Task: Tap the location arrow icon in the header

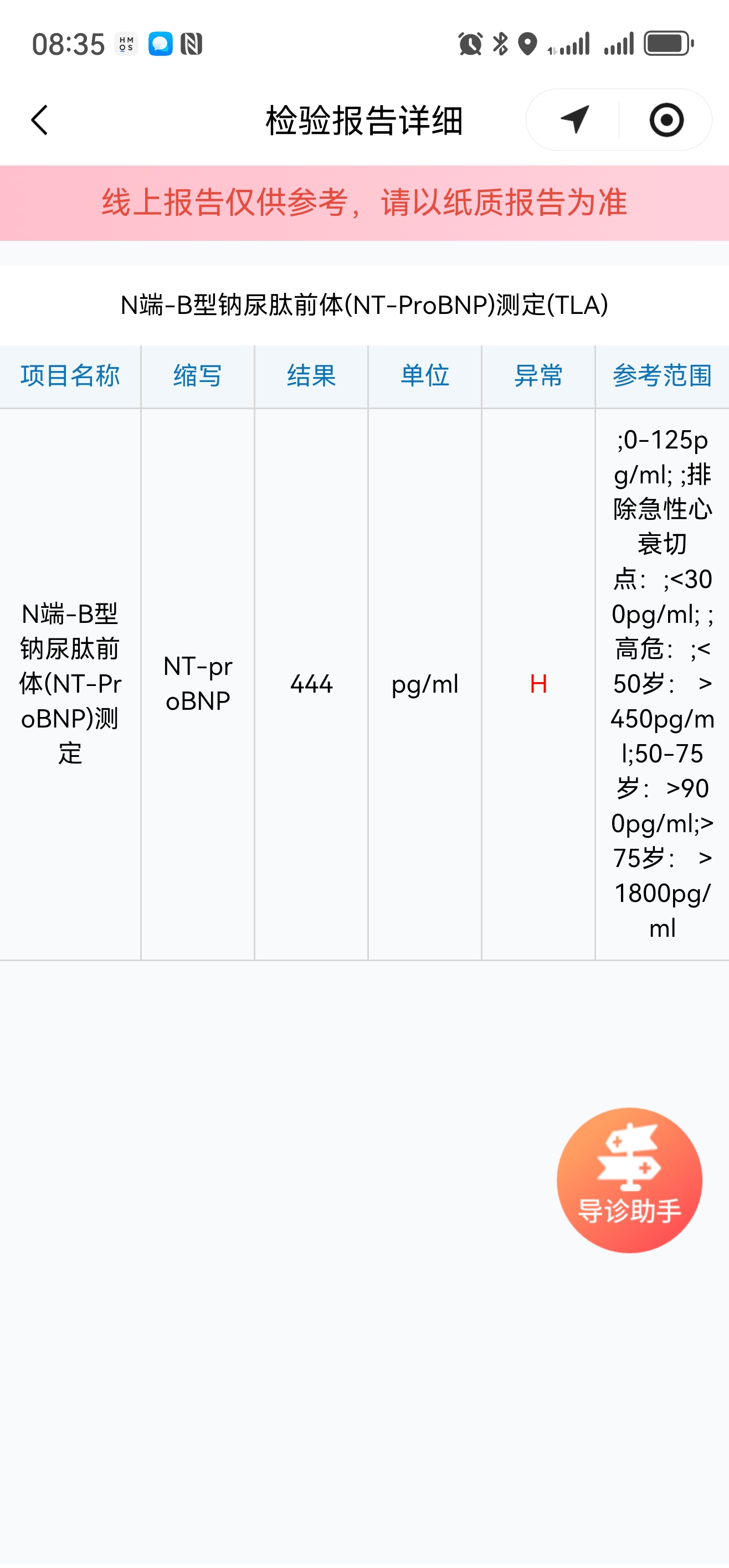Action: click(574, 120)
